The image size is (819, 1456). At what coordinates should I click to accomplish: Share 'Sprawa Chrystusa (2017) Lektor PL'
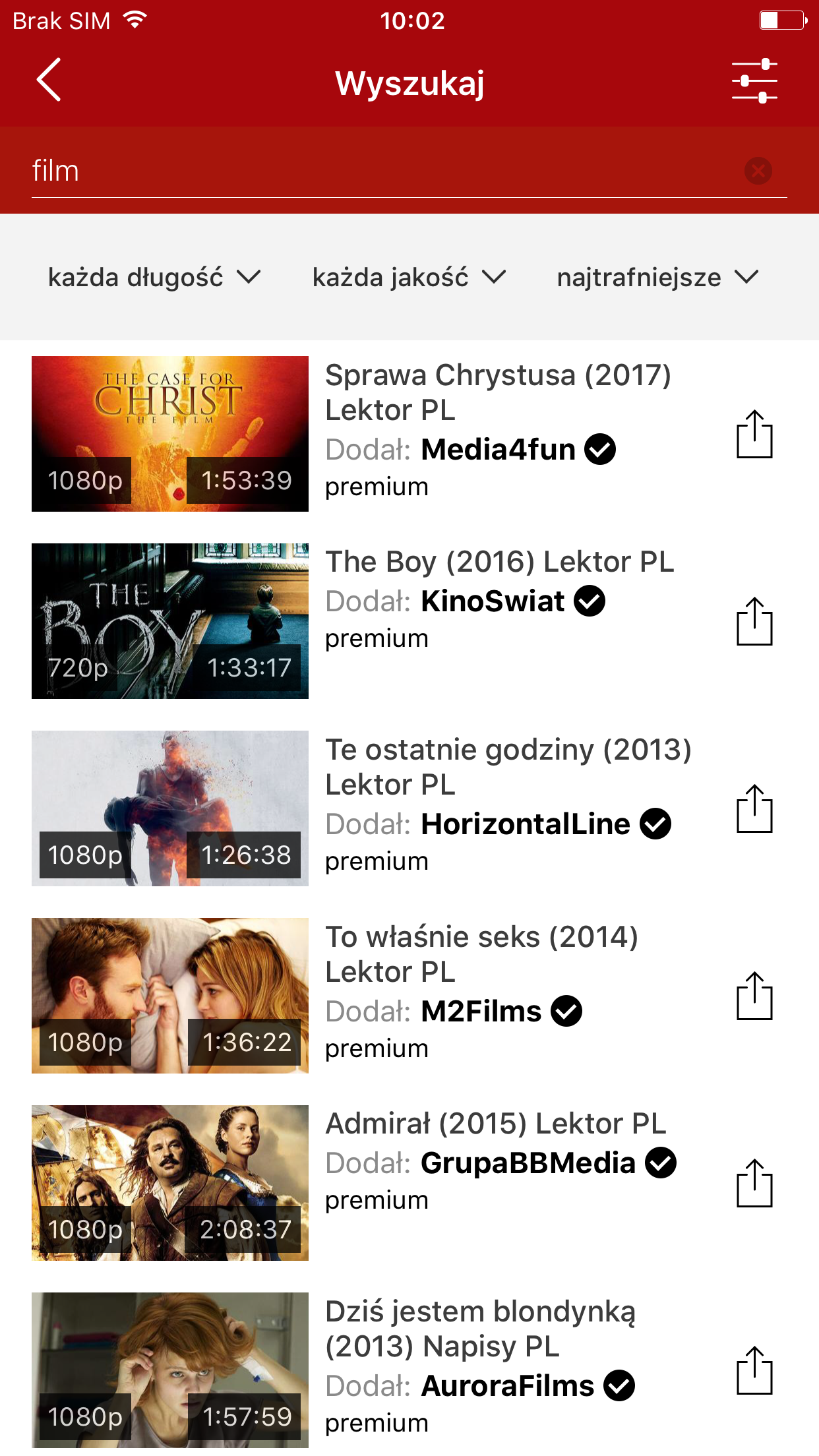[x=754, y=434]
